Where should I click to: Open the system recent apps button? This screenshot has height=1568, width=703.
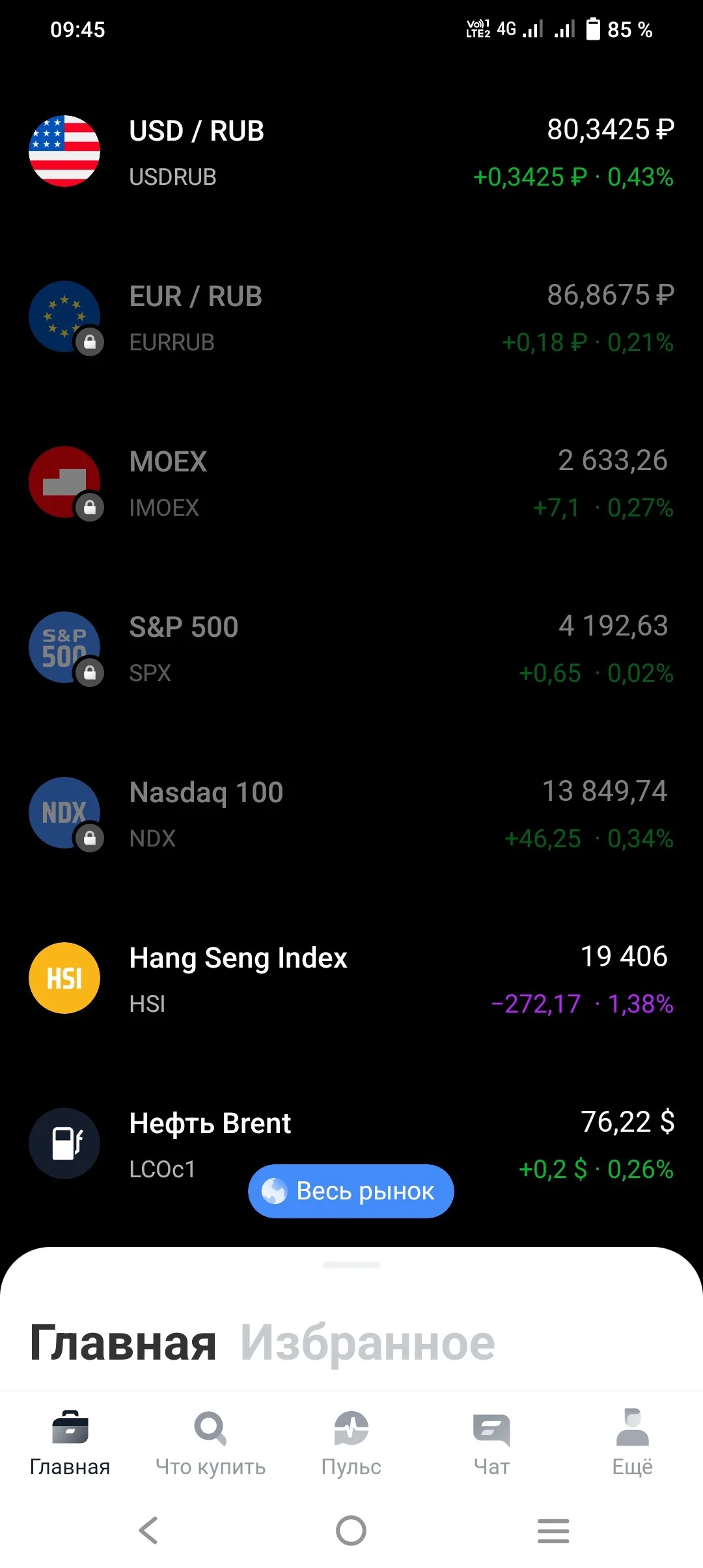[553, 1530]
